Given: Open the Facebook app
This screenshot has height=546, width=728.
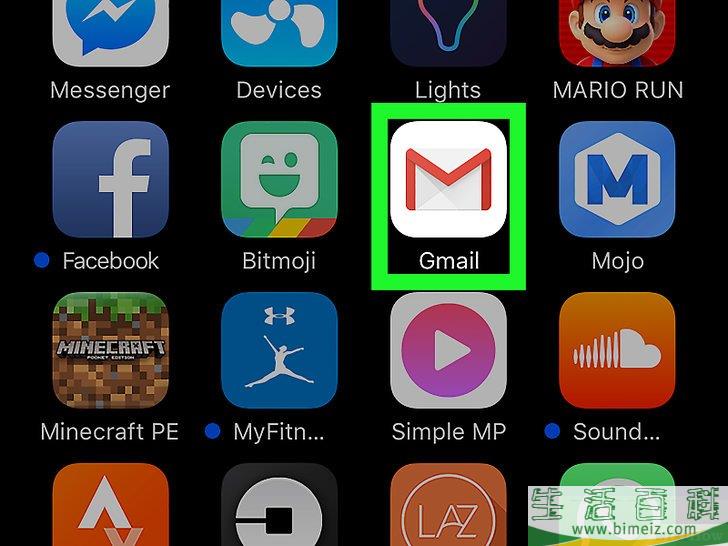Looking at the screenshot, I should coord(110,180).
